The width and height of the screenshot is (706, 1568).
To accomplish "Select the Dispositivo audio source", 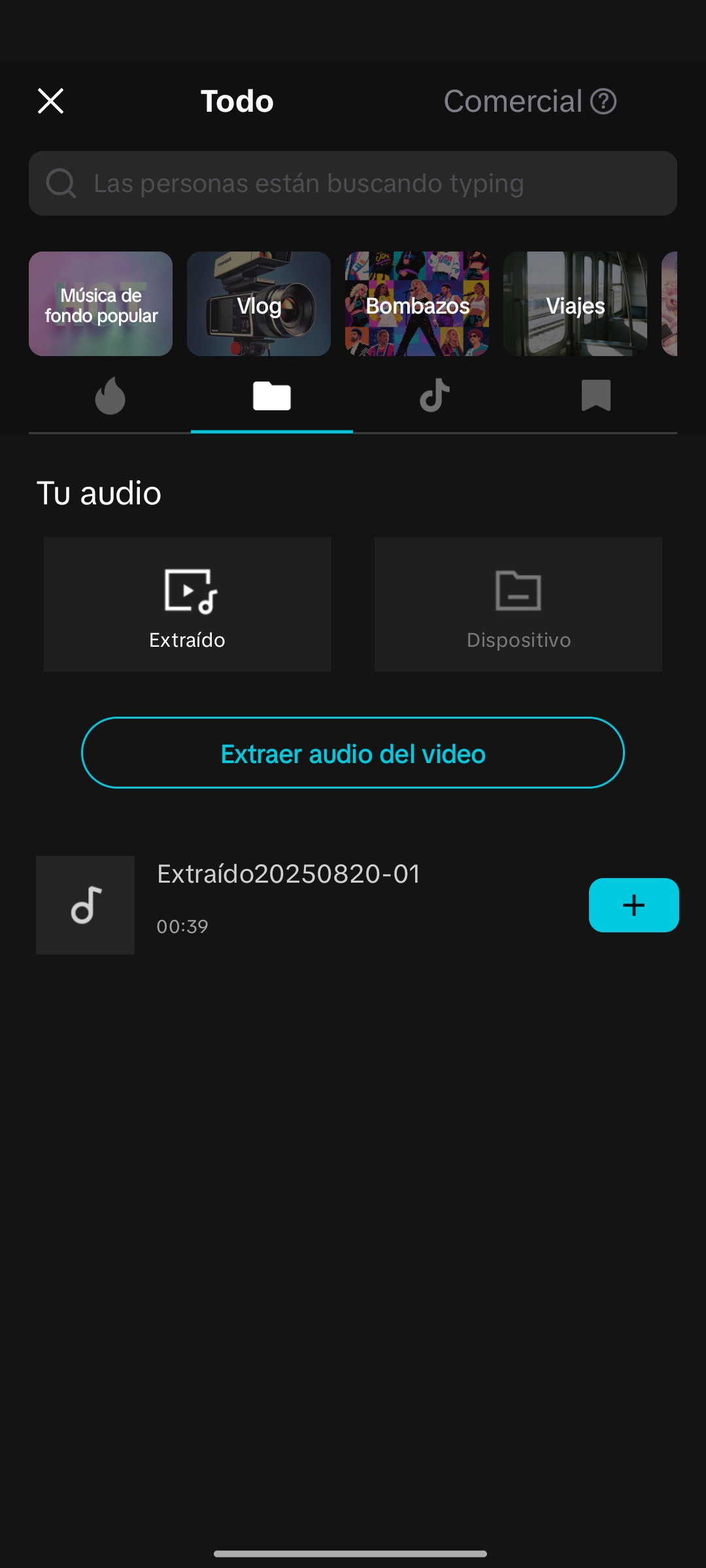I will [x=518, y=604].
